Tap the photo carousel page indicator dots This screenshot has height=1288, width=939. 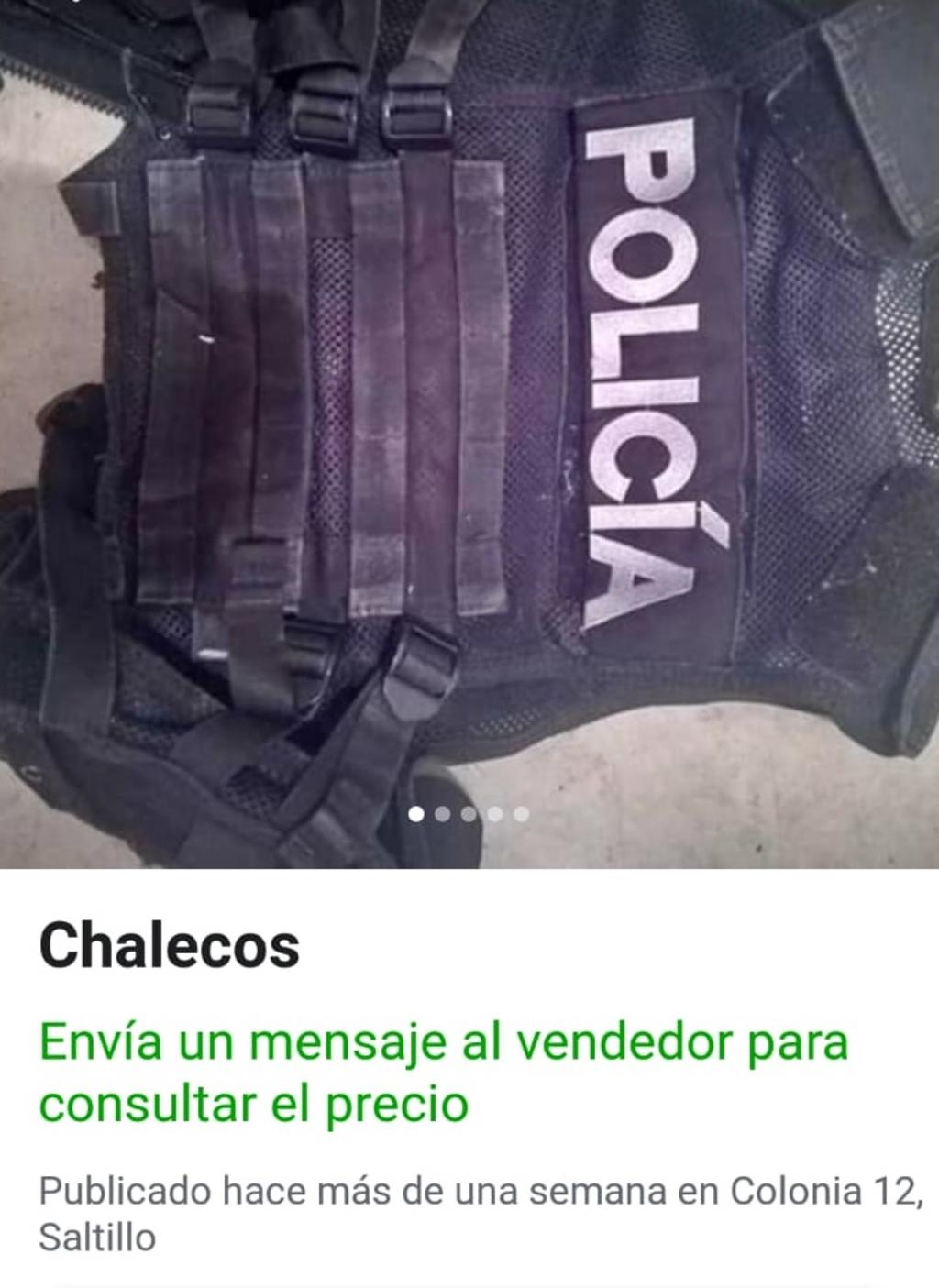(469, 814)
